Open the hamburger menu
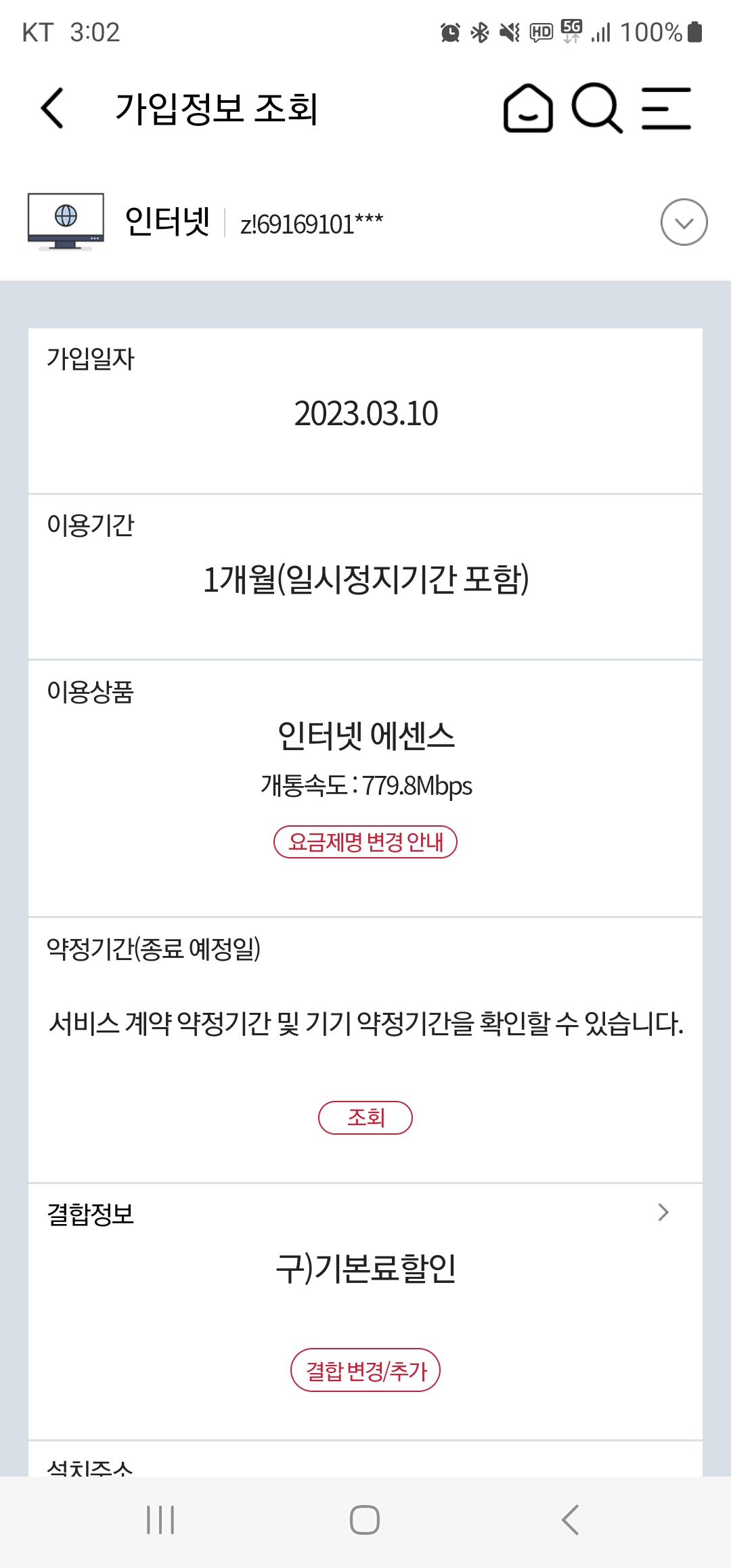731x1568 pixels. tap(666, 108)
